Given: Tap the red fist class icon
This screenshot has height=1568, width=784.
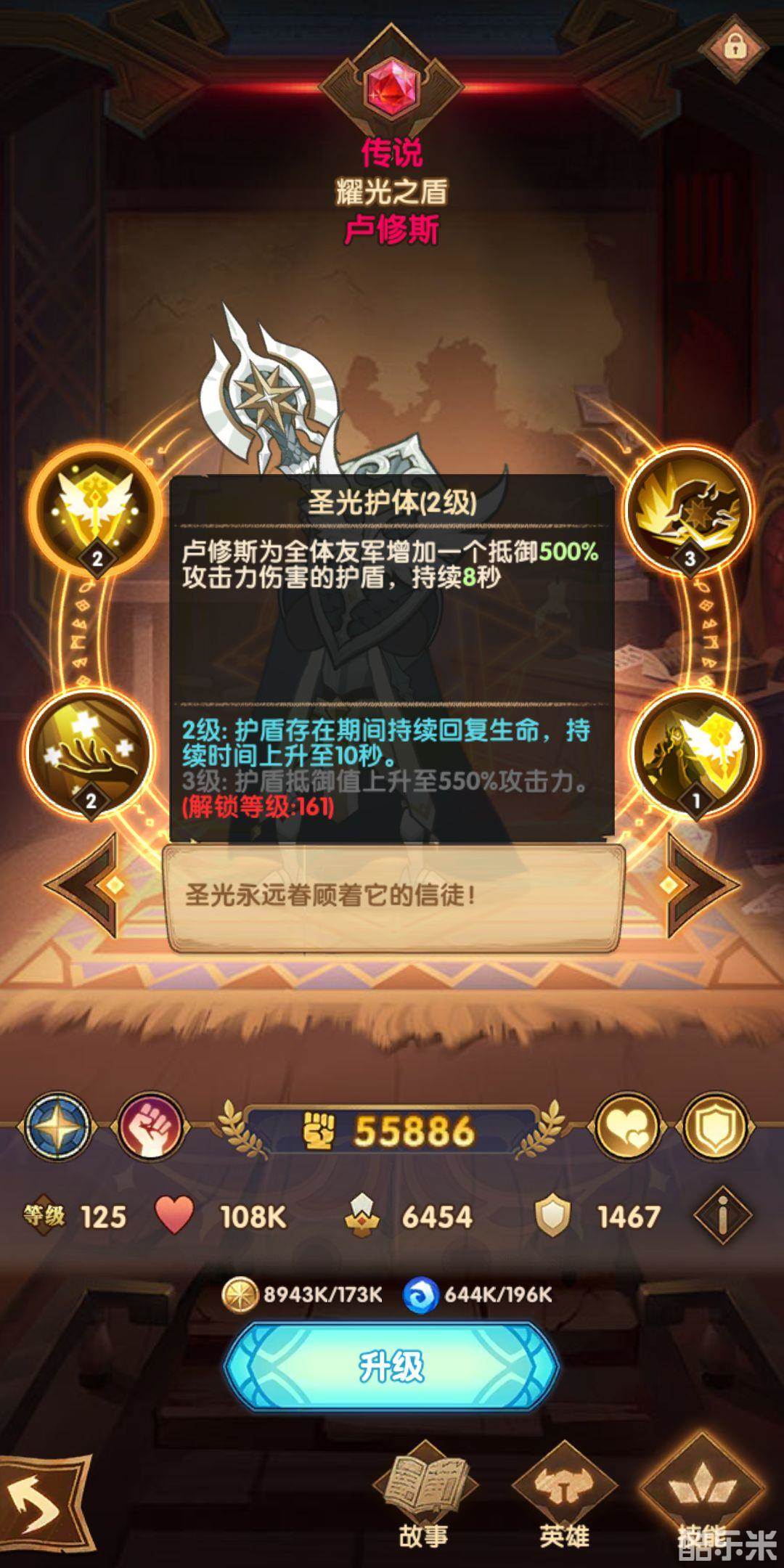Looking at the screenshot, I should click(150, 1127).
